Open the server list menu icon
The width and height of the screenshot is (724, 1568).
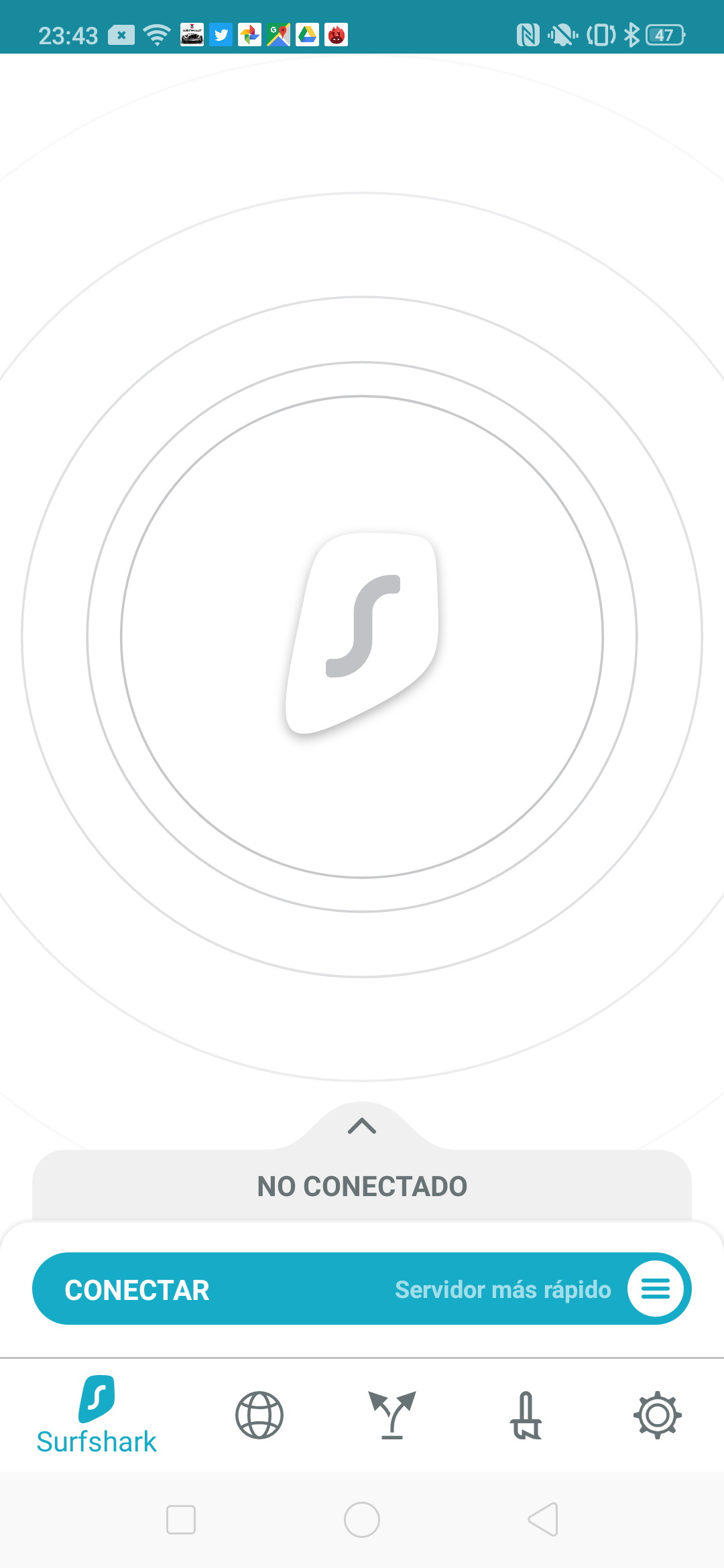coord(655,1288)
